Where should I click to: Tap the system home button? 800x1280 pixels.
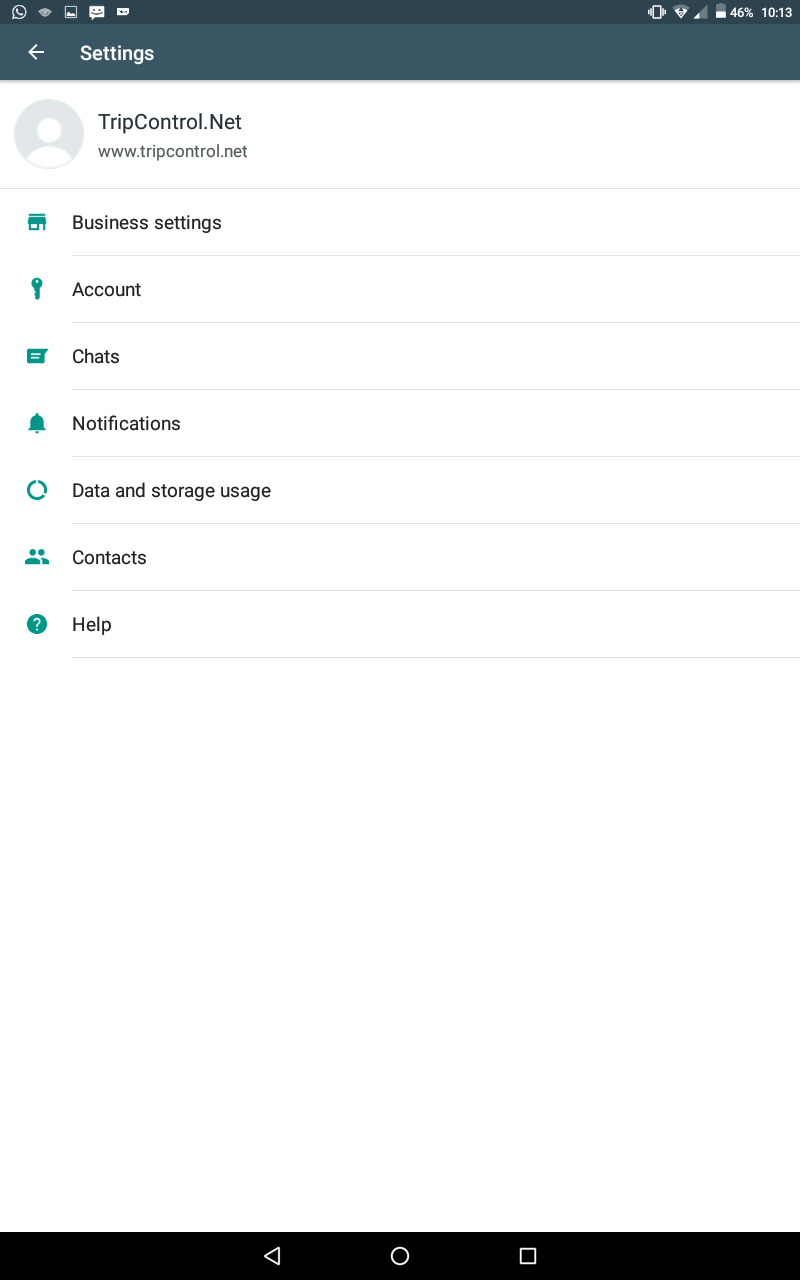400,1256
